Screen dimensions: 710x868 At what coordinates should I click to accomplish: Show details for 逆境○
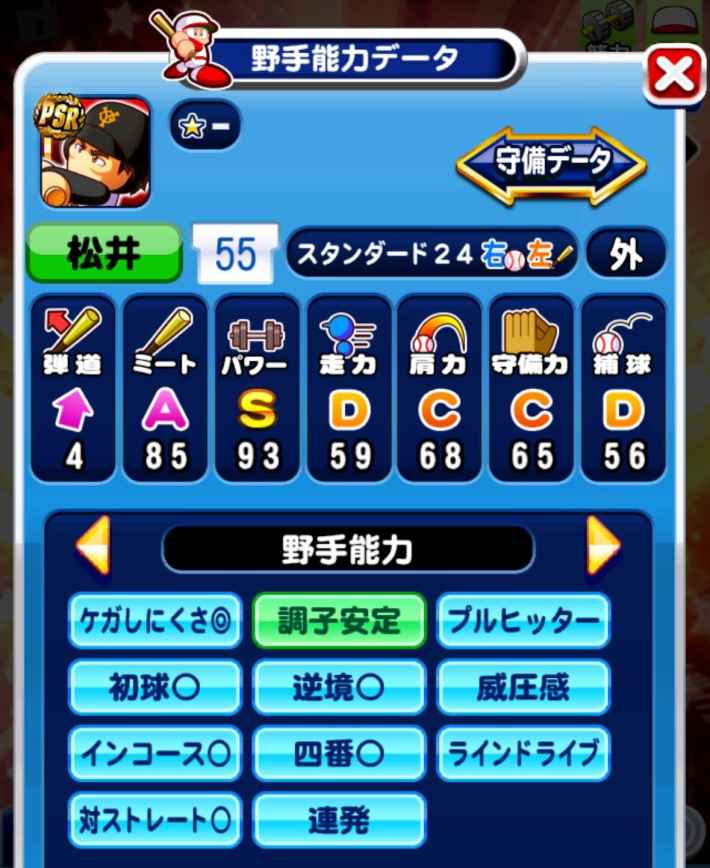point(339,687)
